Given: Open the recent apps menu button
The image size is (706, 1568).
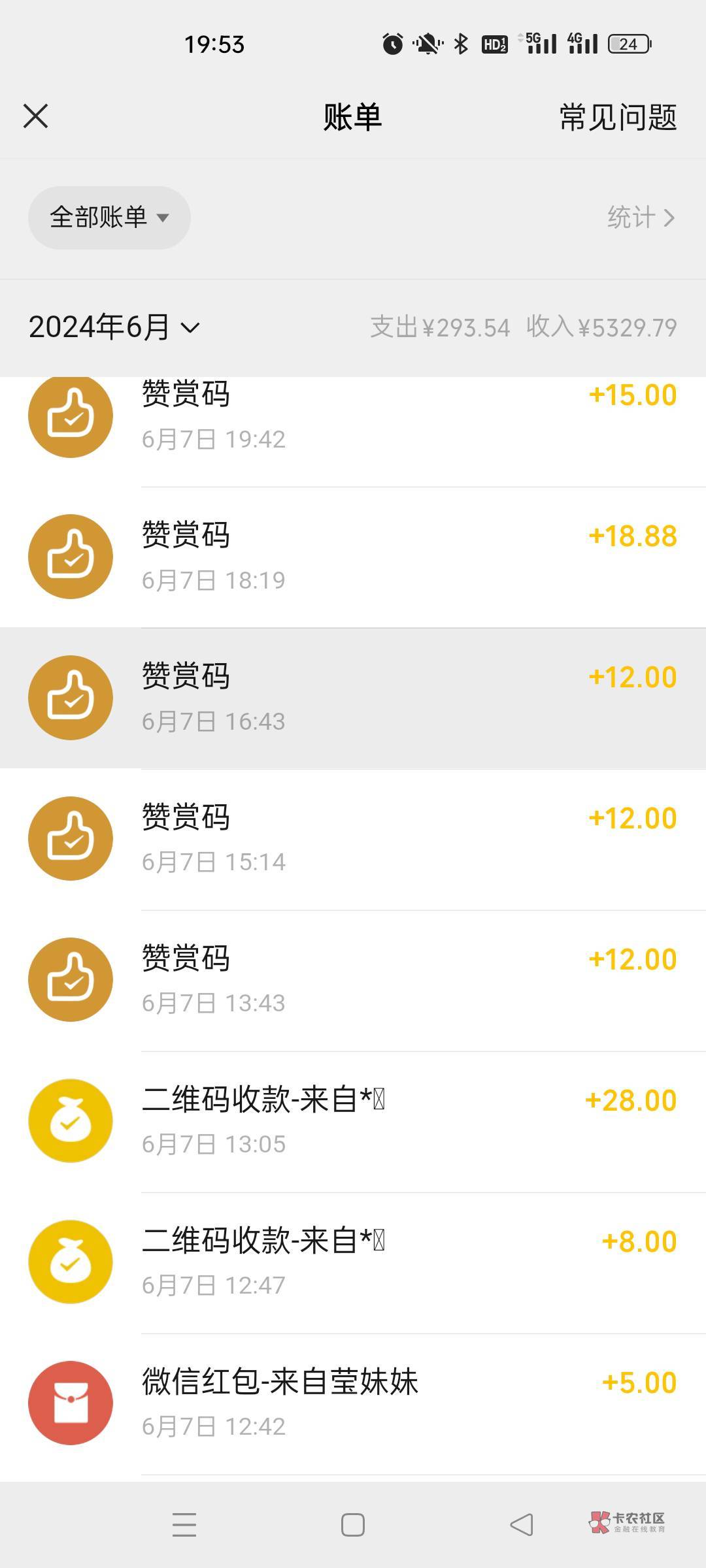Looking at the screenshot, I should tap(184, 1525).
